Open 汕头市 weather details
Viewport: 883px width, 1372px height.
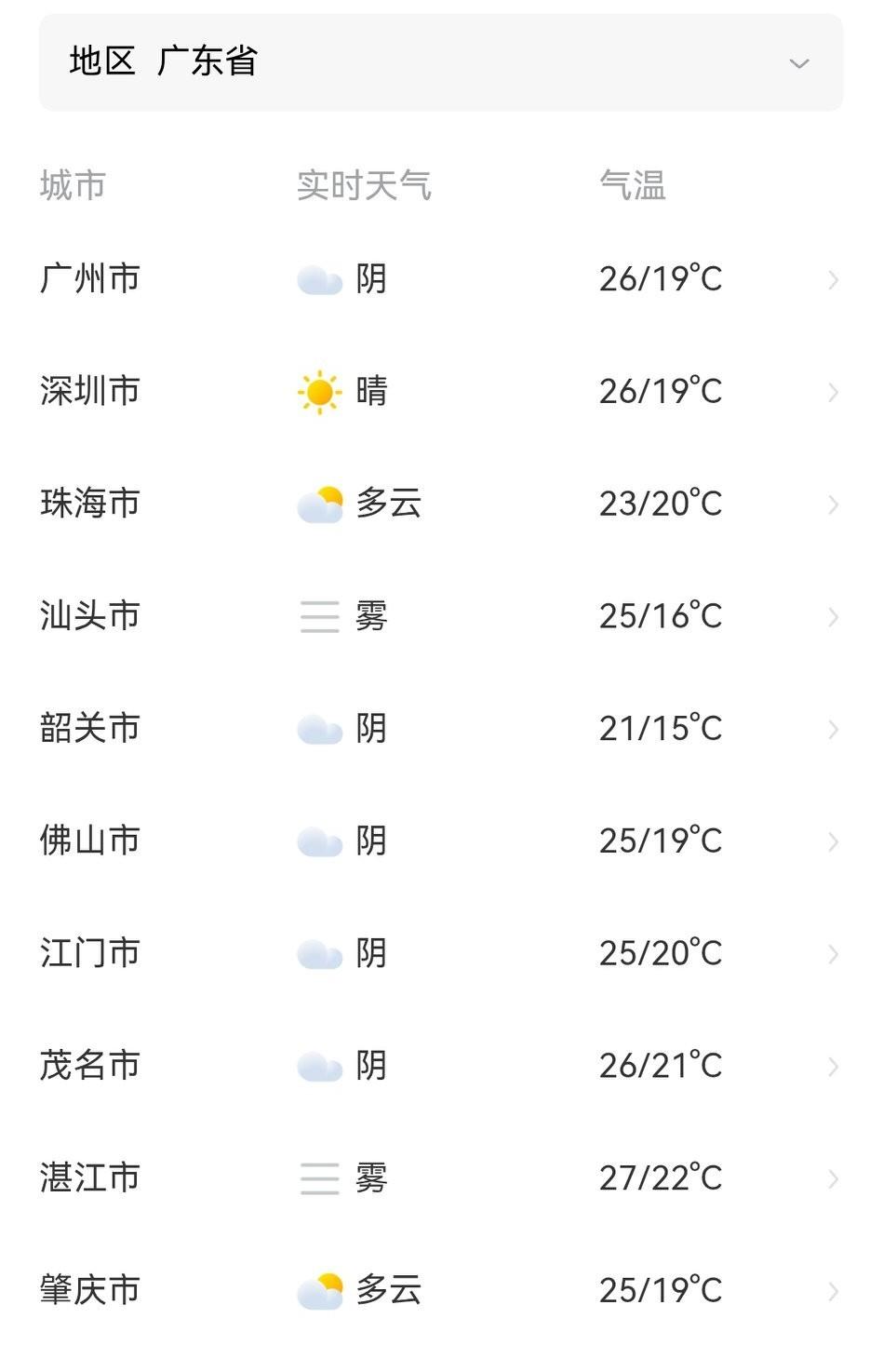coord(440,616)
